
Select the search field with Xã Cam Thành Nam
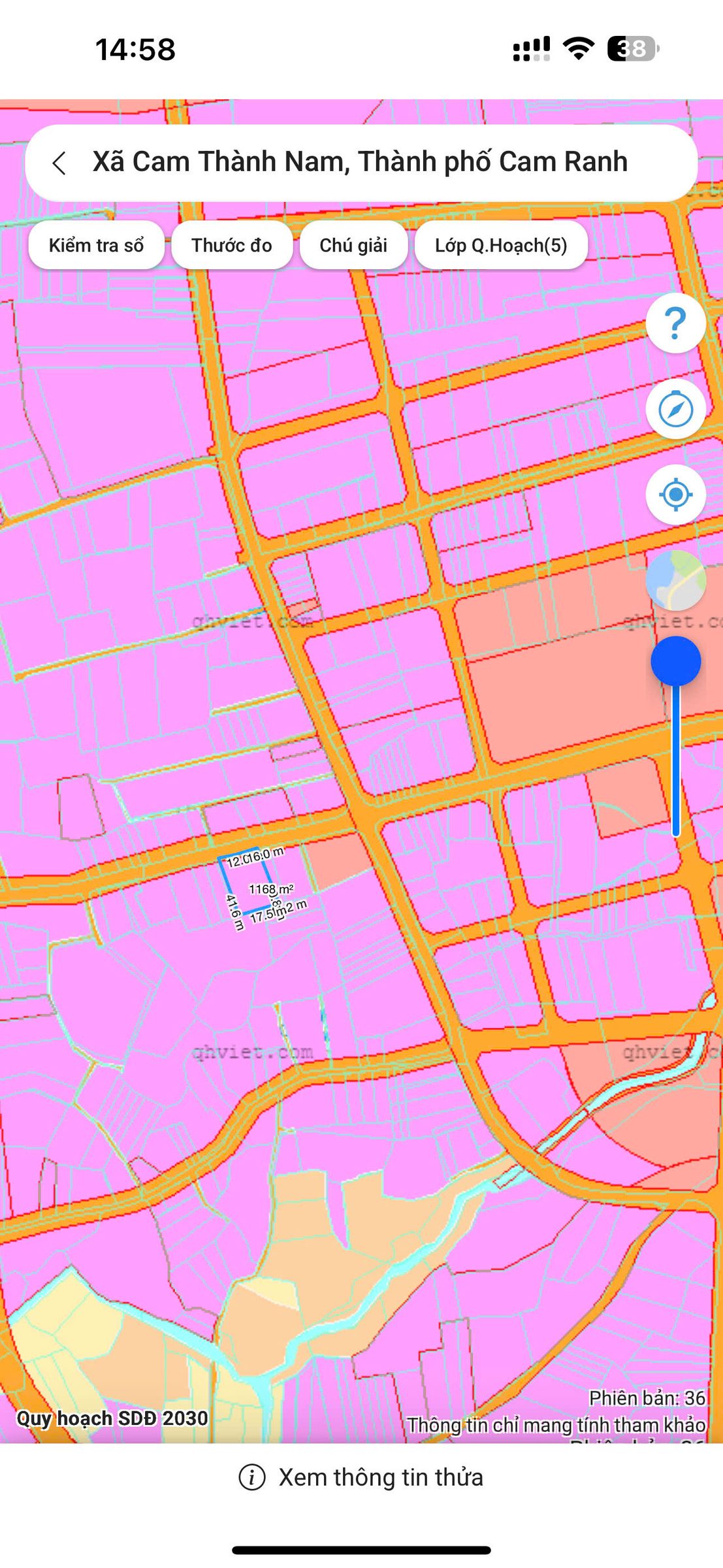(361, 163)
